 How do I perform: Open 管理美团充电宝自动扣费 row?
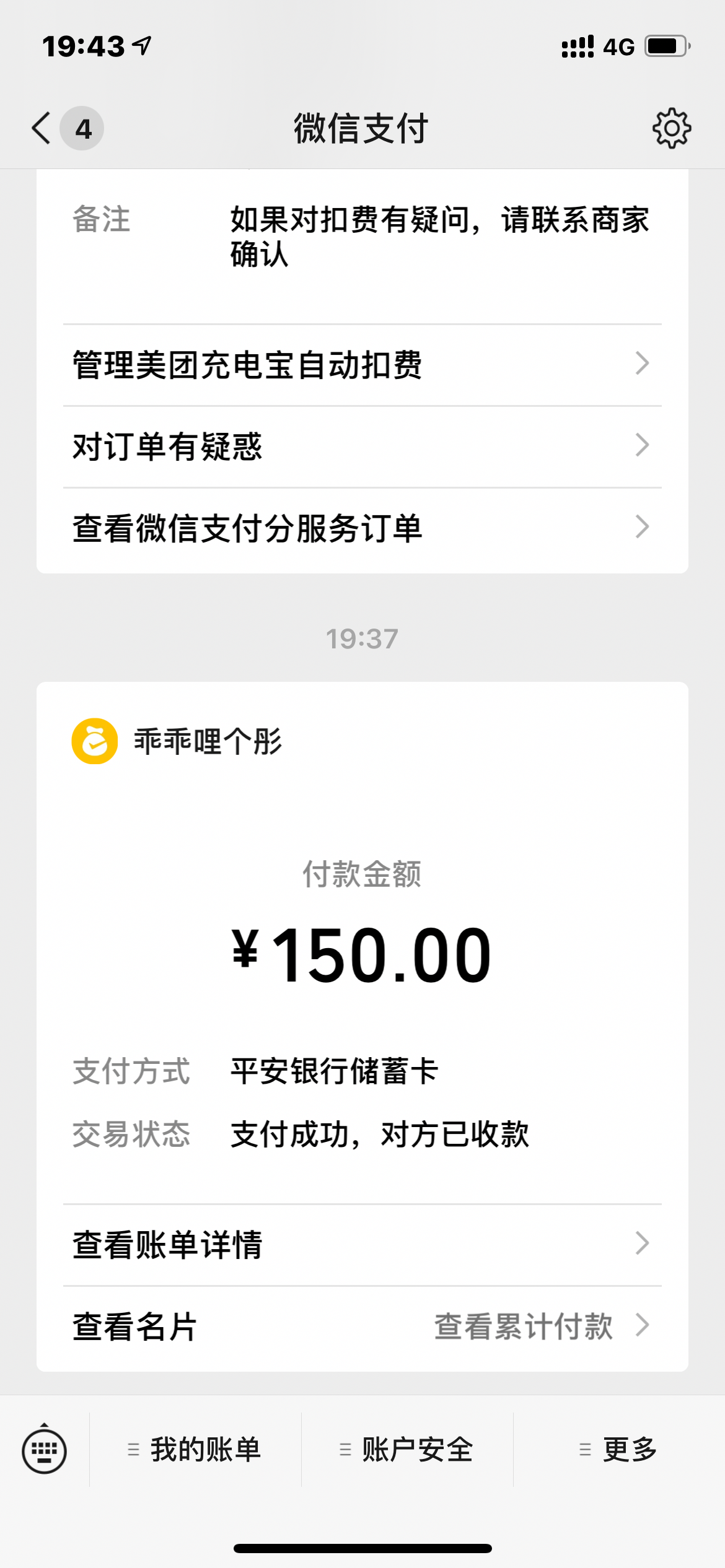pyautogui.click(x=362, y=365)
